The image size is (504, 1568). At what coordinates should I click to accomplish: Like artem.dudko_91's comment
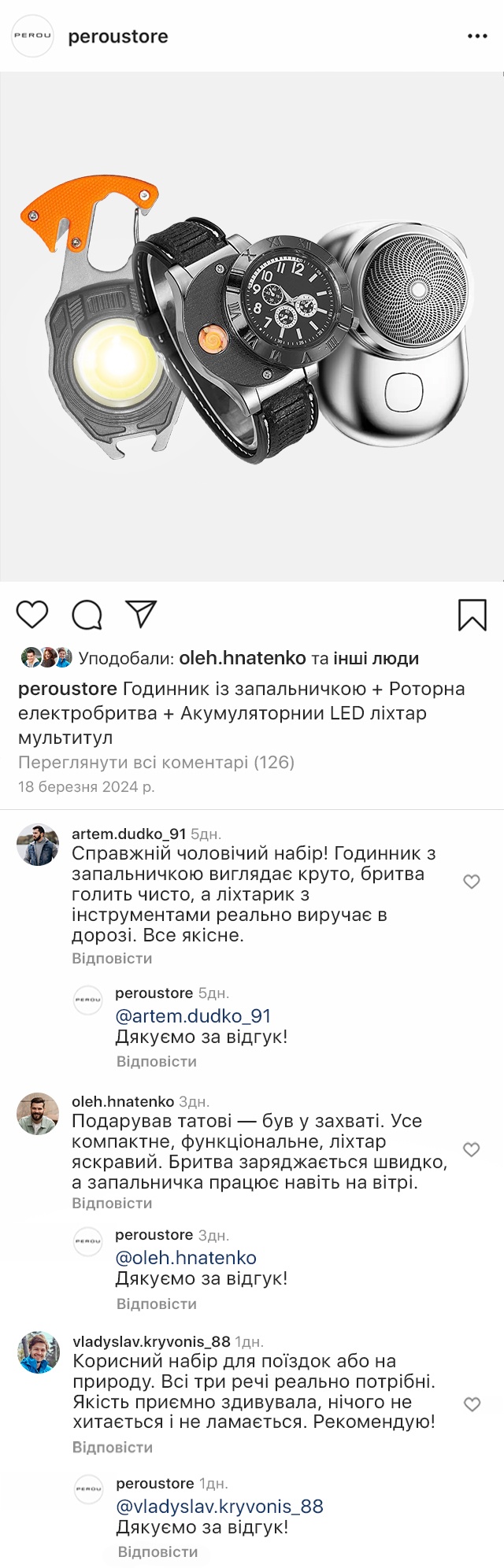(472, 882)
